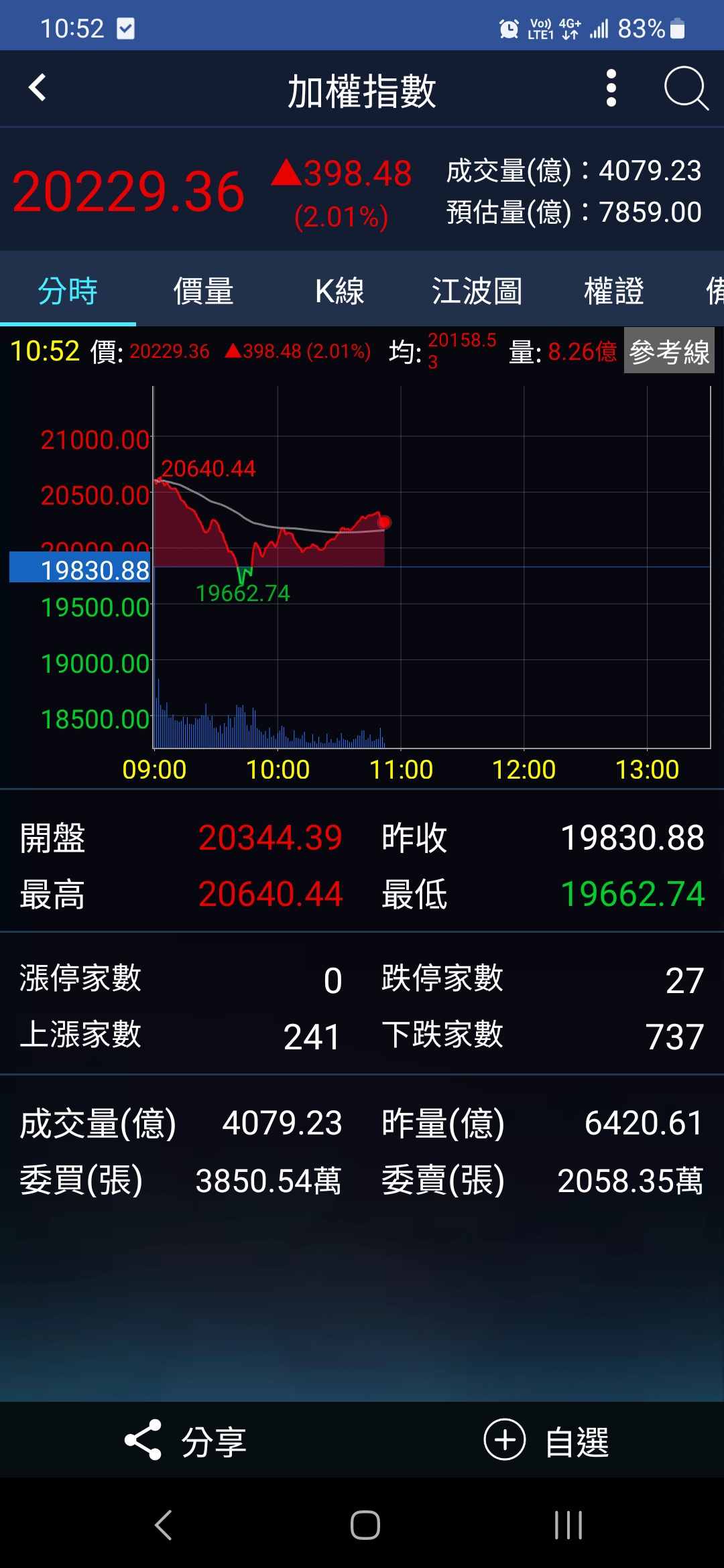Toggle the 參考線 reference line button

point(669,350)
